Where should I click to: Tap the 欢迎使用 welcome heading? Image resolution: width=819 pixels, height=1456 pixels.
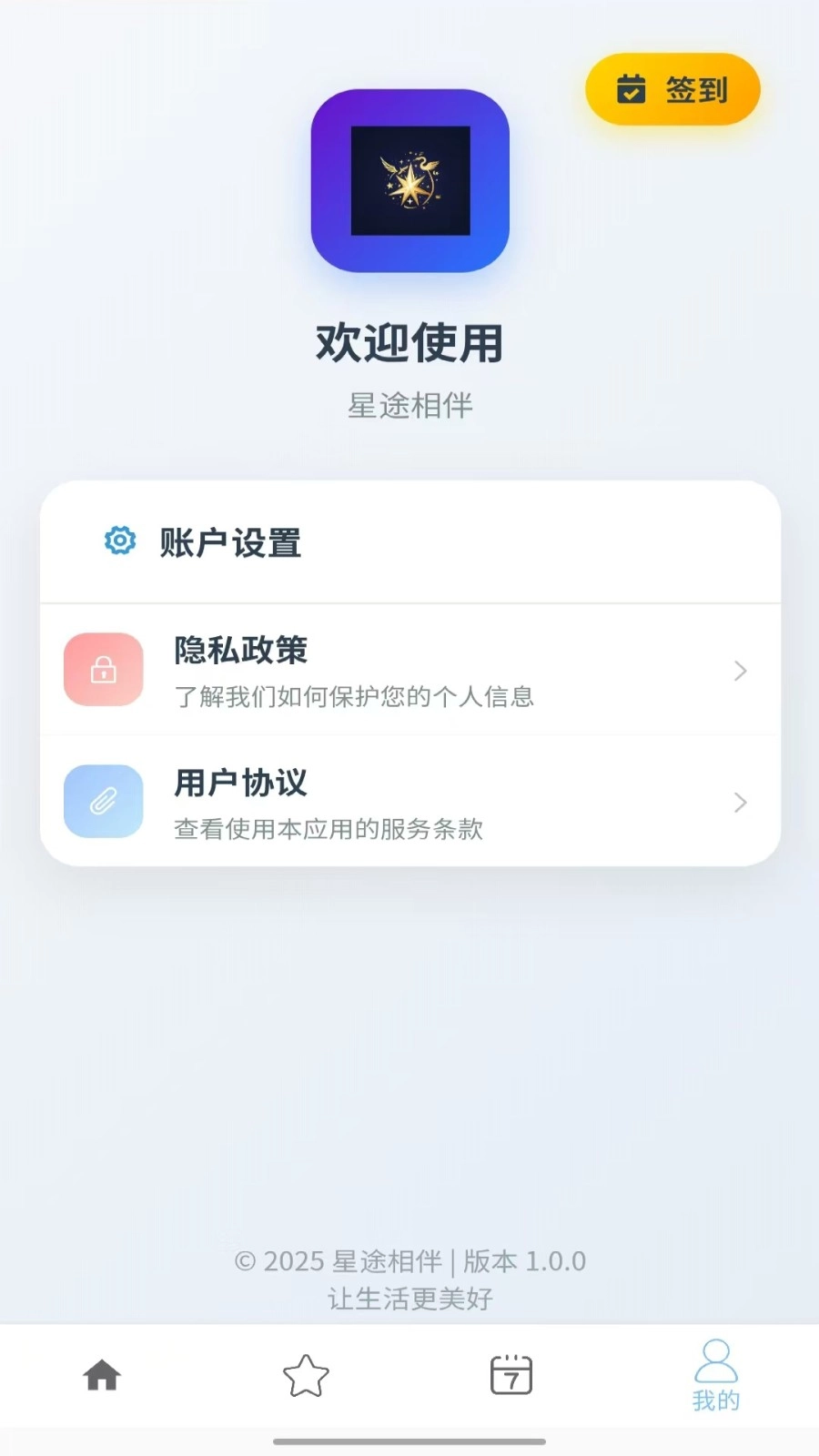(x=409, y=344)
